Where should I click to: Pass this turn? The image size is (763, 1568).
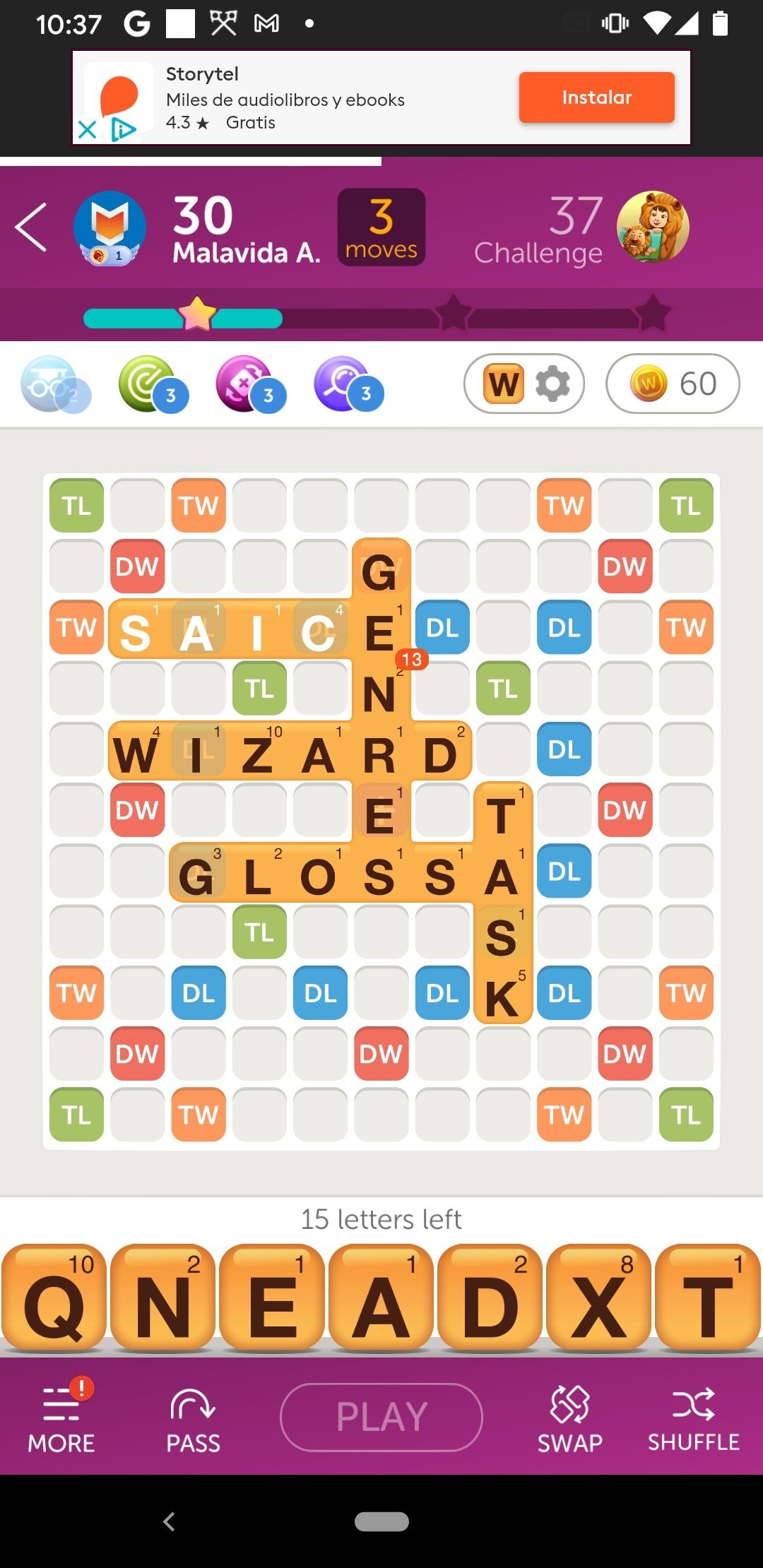pos(193,1418)
